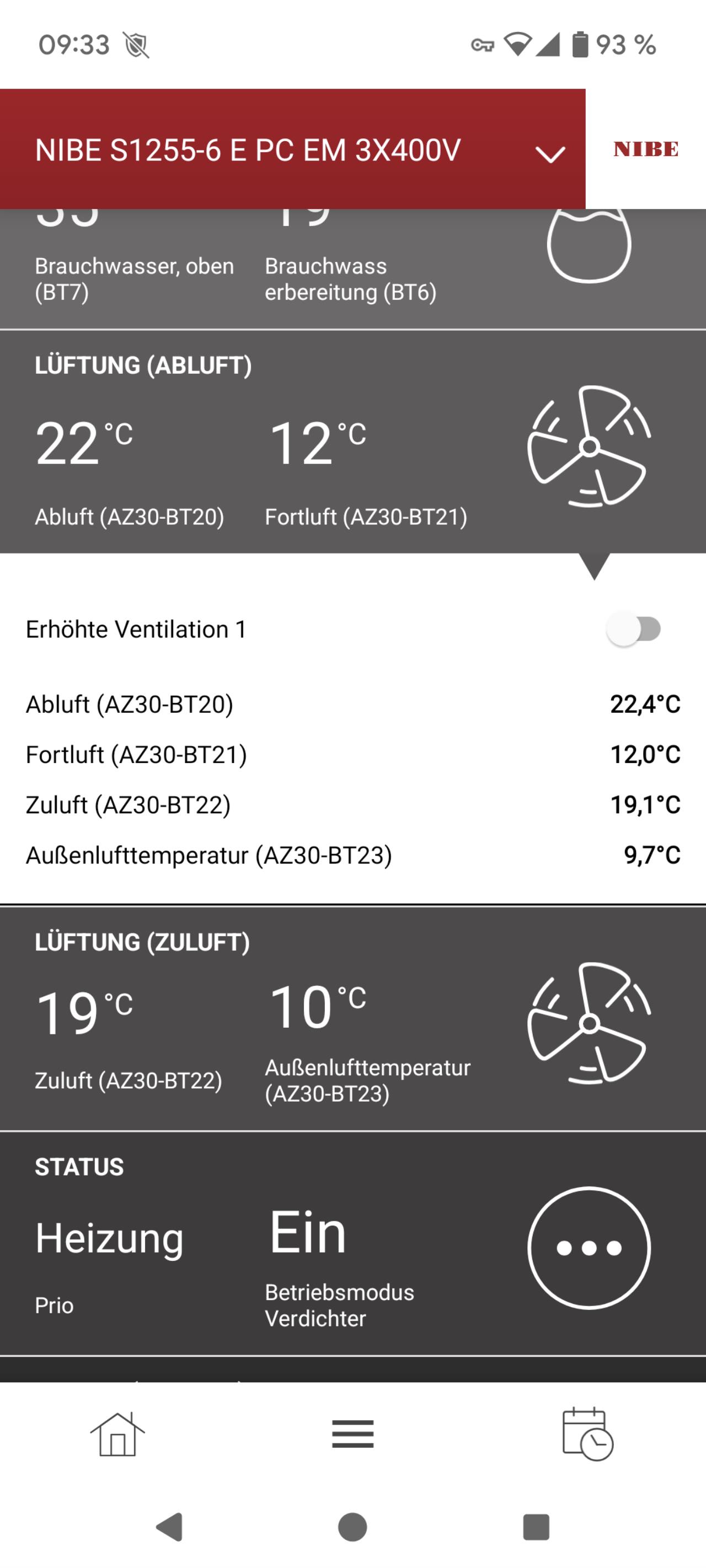
Task: Open the hamburger menu tab
Action: 352,1433
